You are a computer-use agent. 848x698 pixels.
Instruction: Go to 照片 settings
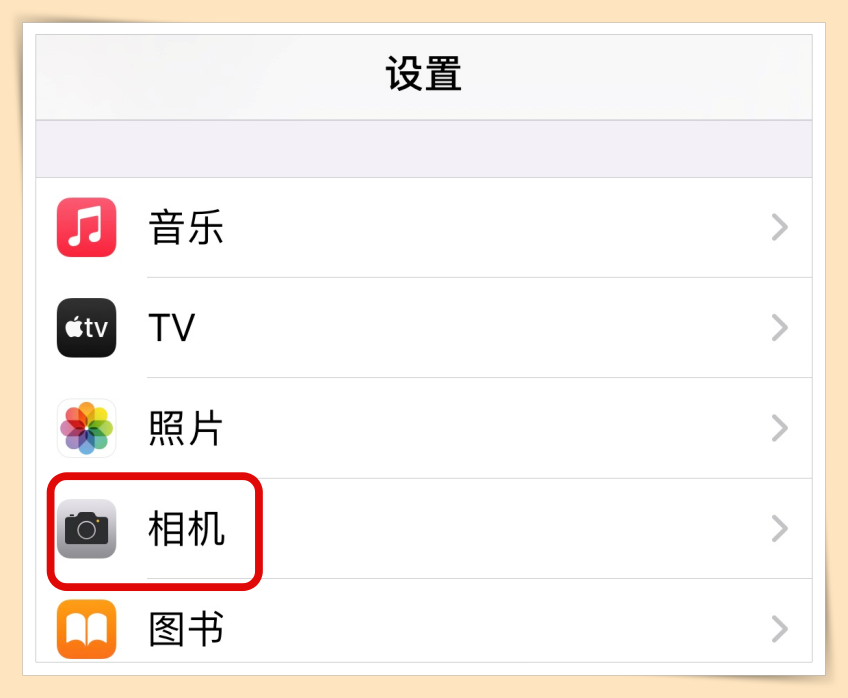[423, 428]
